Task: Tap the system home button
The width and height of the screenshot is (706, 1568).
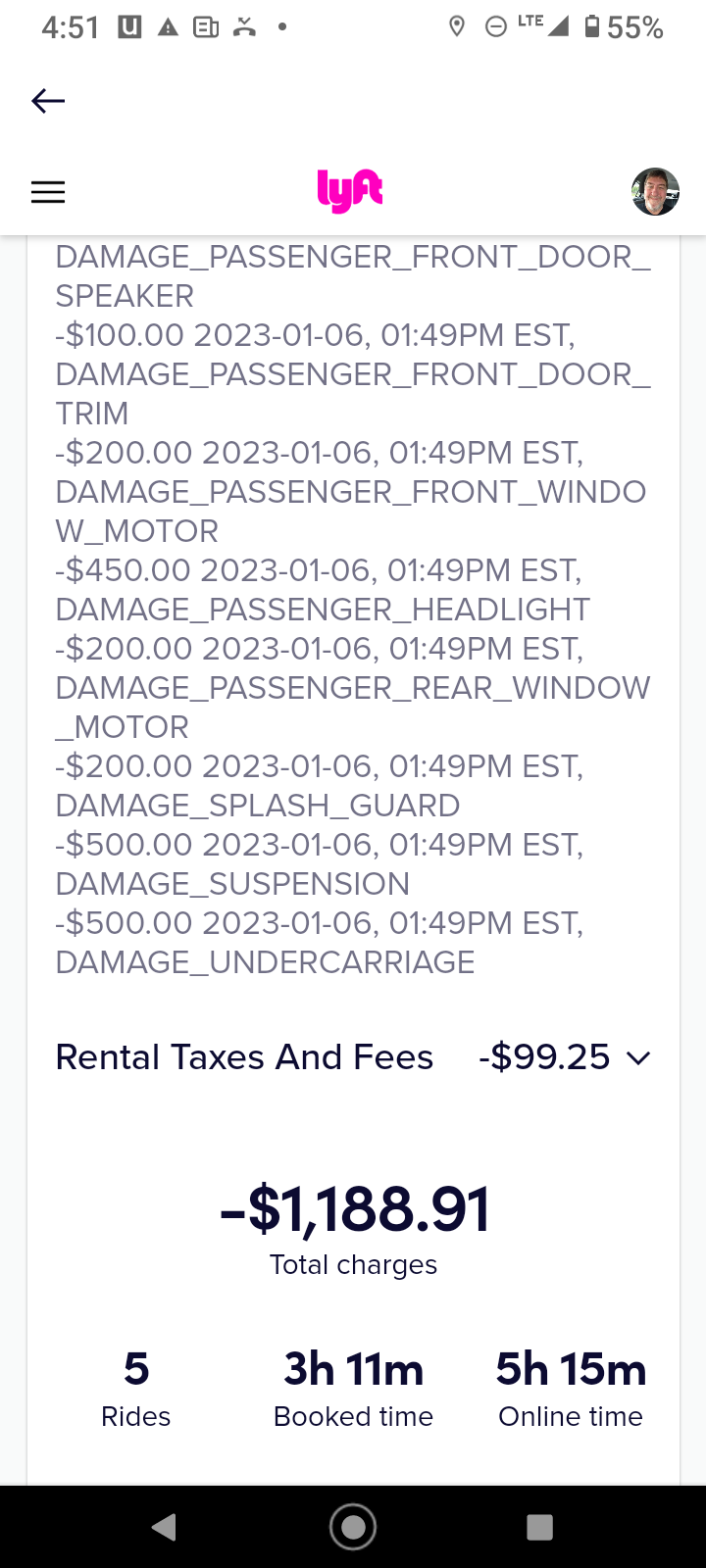Action: pos(353,1527)
